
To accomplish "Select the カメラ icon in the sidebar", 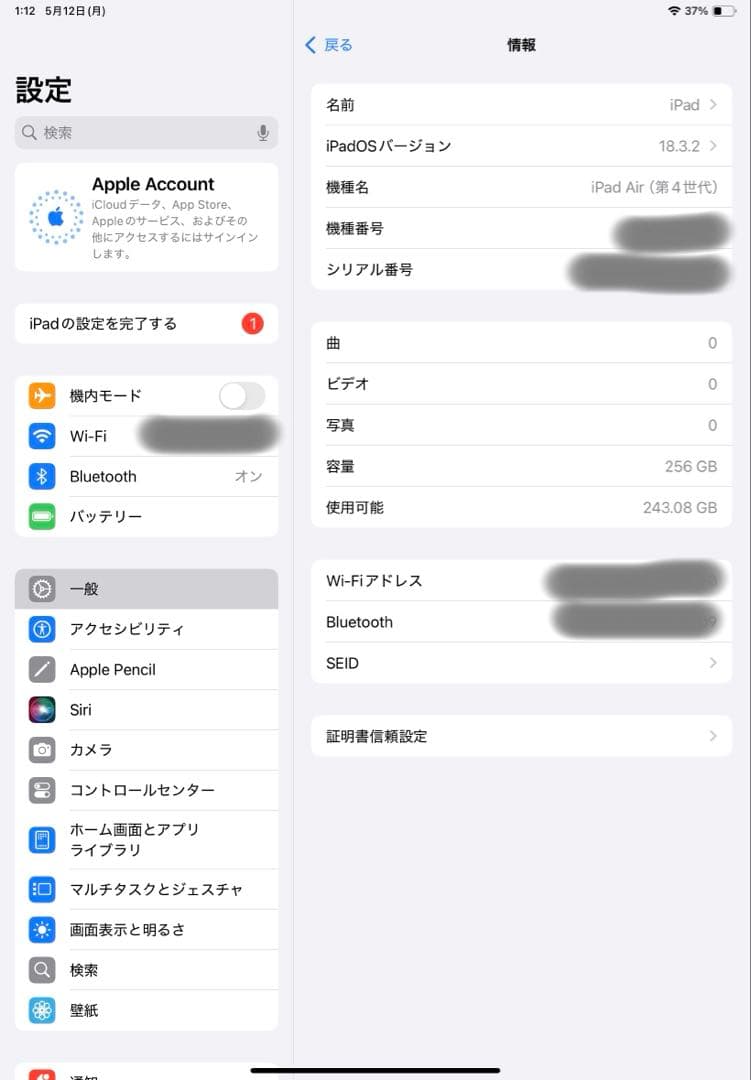I will (41, 749).
